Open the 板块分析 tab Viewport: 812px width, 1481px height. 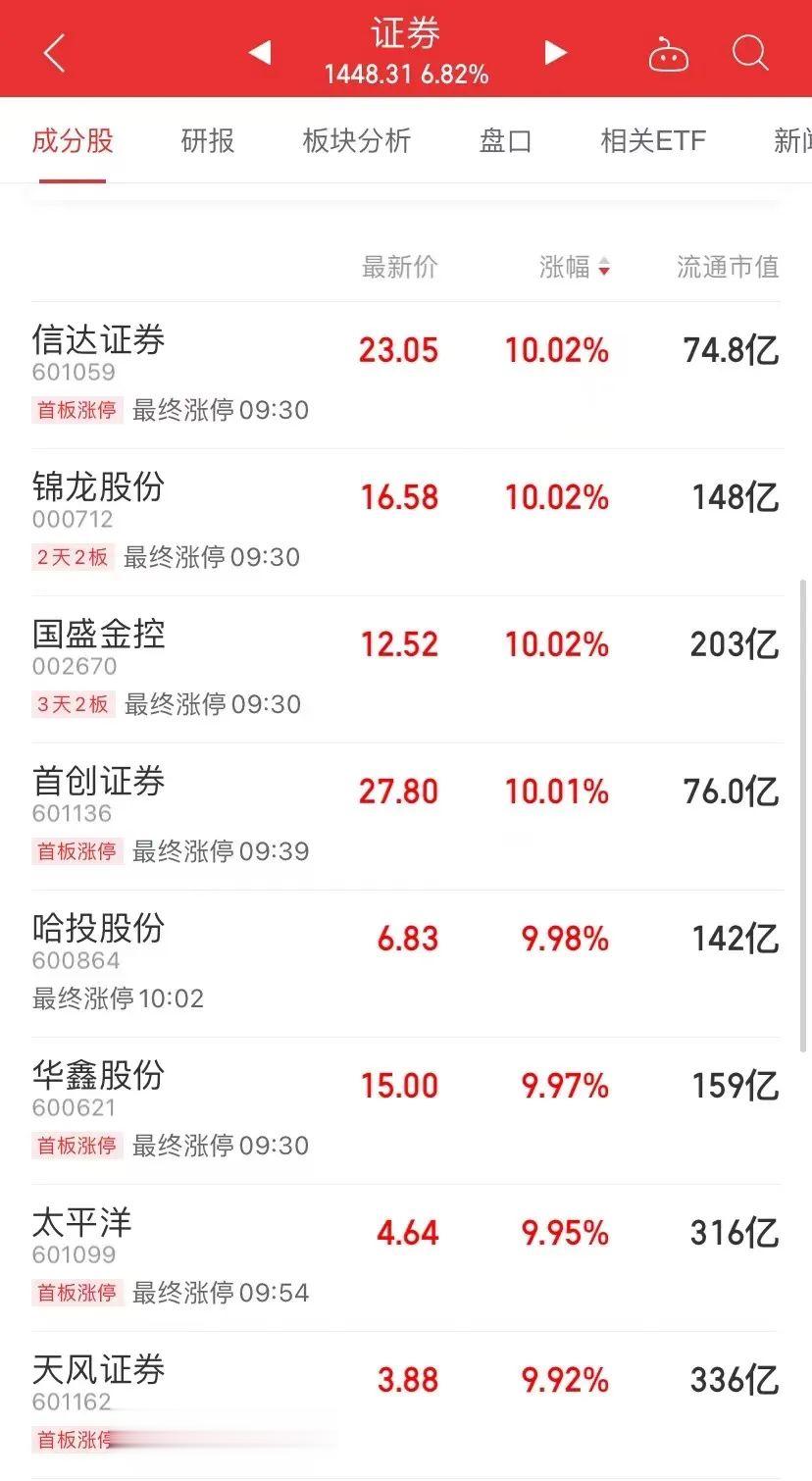356,140
